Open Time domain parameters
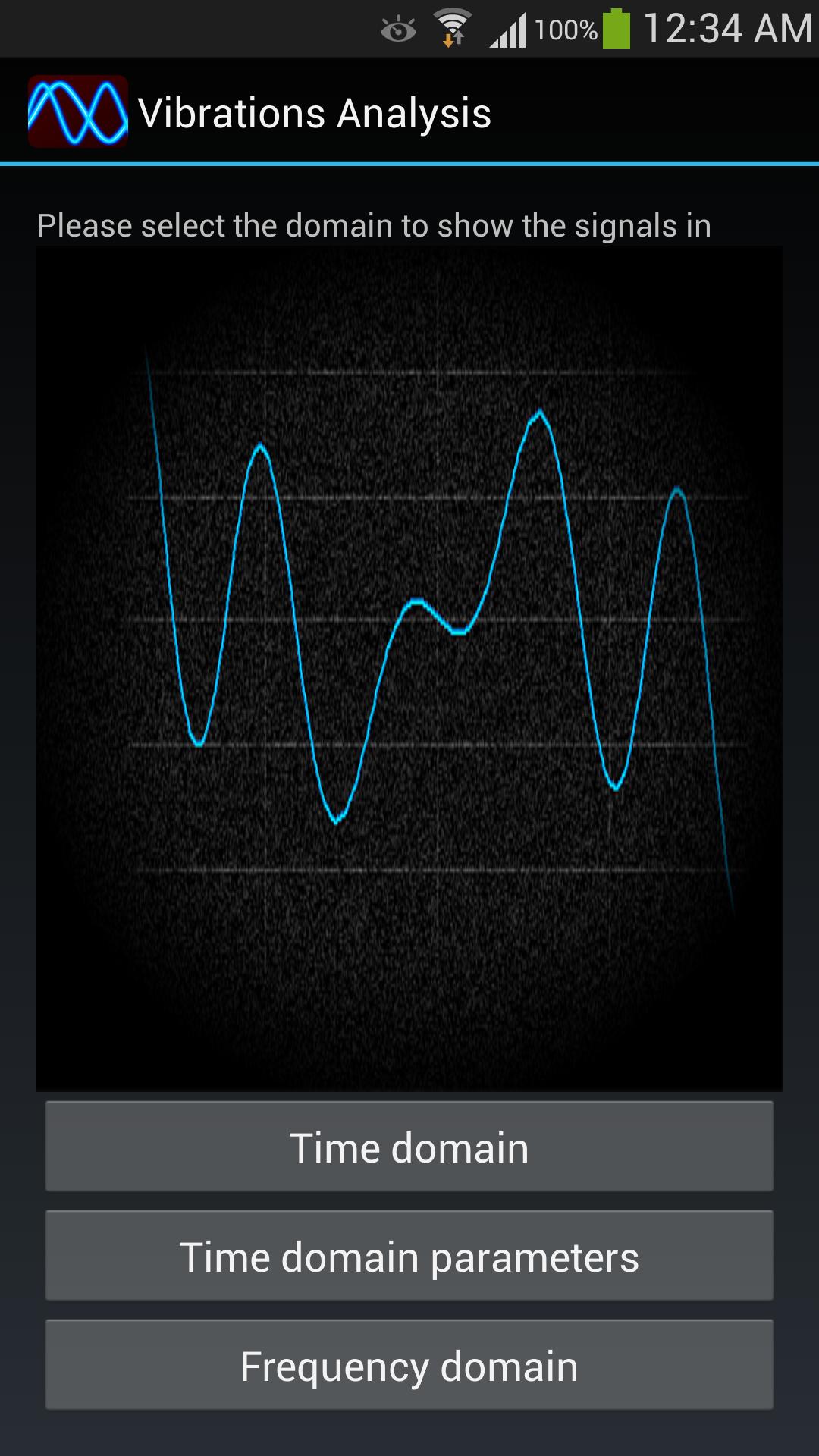Viewport: 819px width, 1456px height. [409, 1256]
